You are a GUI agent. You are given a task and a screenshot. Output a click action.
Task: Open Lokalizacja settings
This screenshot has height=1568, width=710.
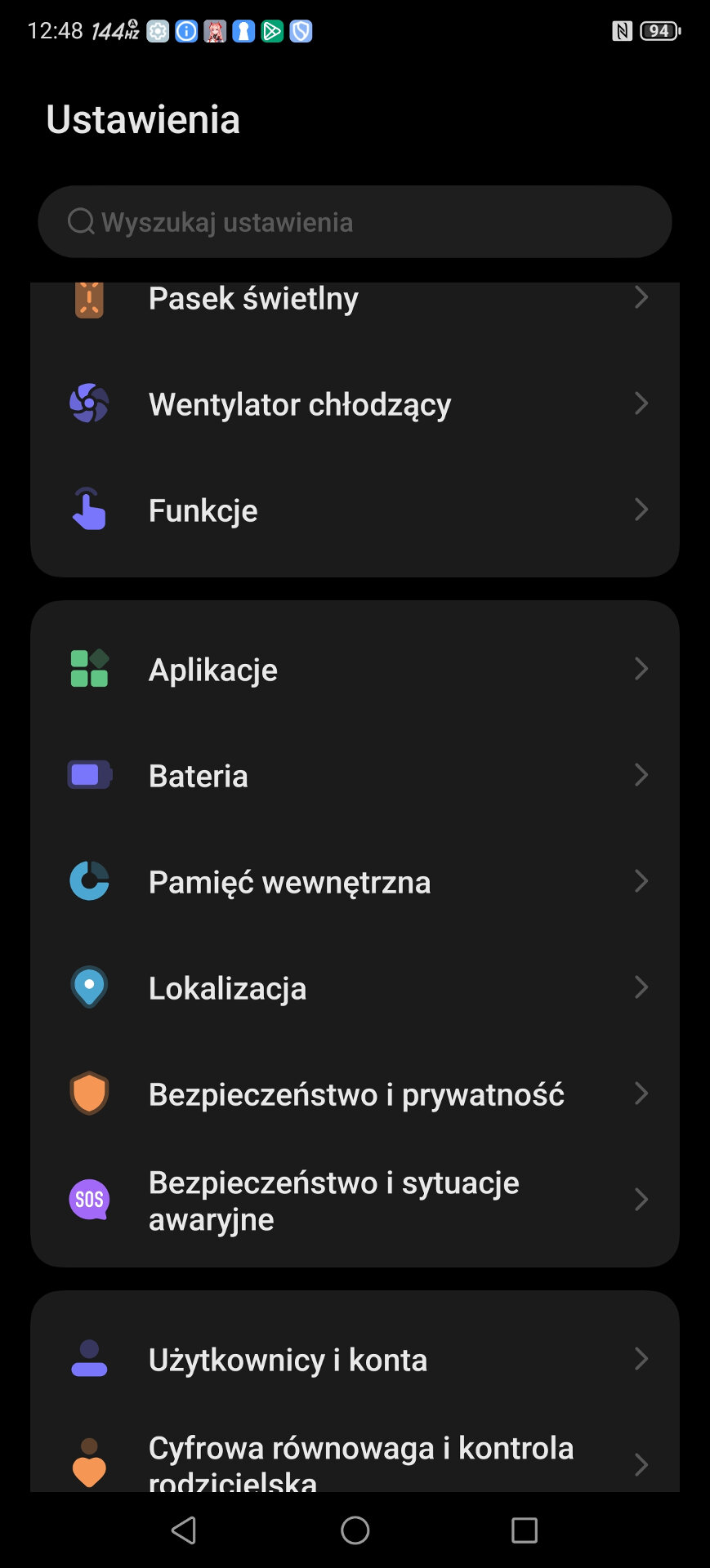coord(355,988)
